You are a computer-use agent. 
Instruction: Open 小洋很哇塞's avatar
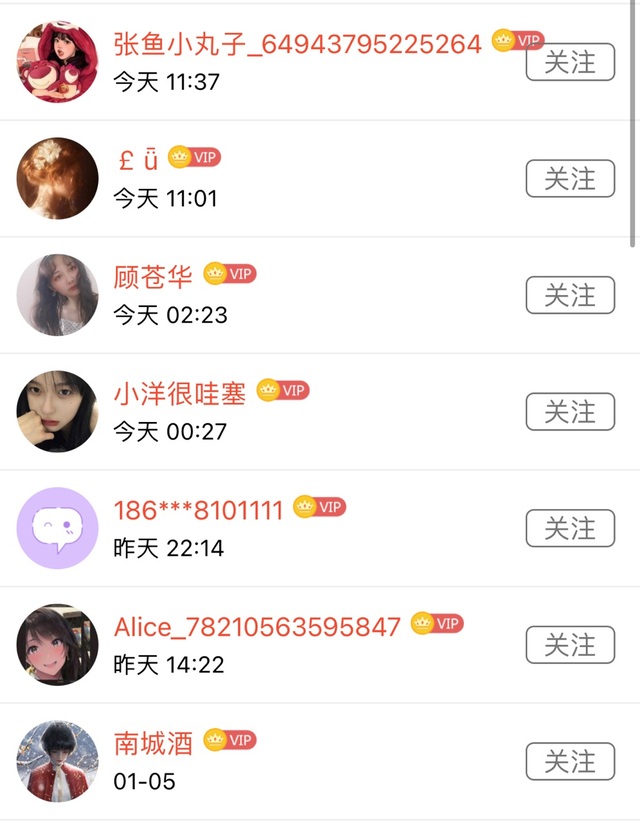(58, 412)
